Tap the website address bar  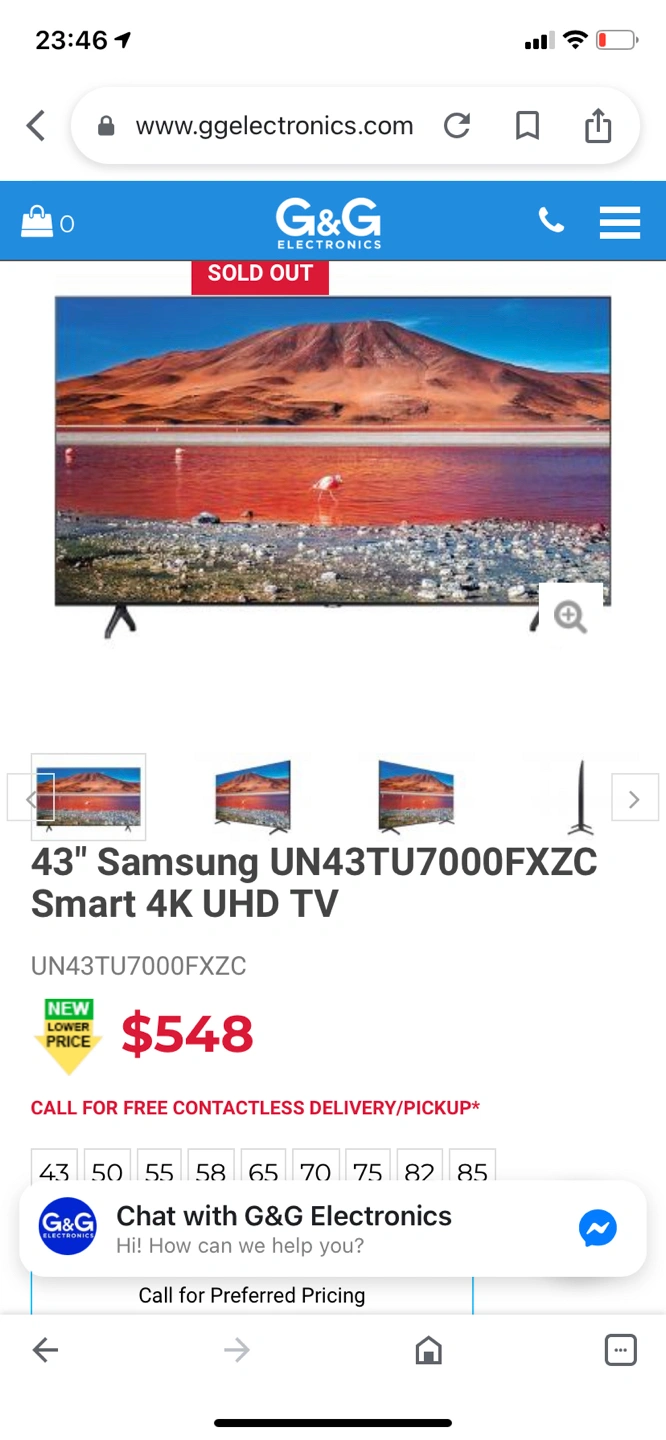pos(274,126)
